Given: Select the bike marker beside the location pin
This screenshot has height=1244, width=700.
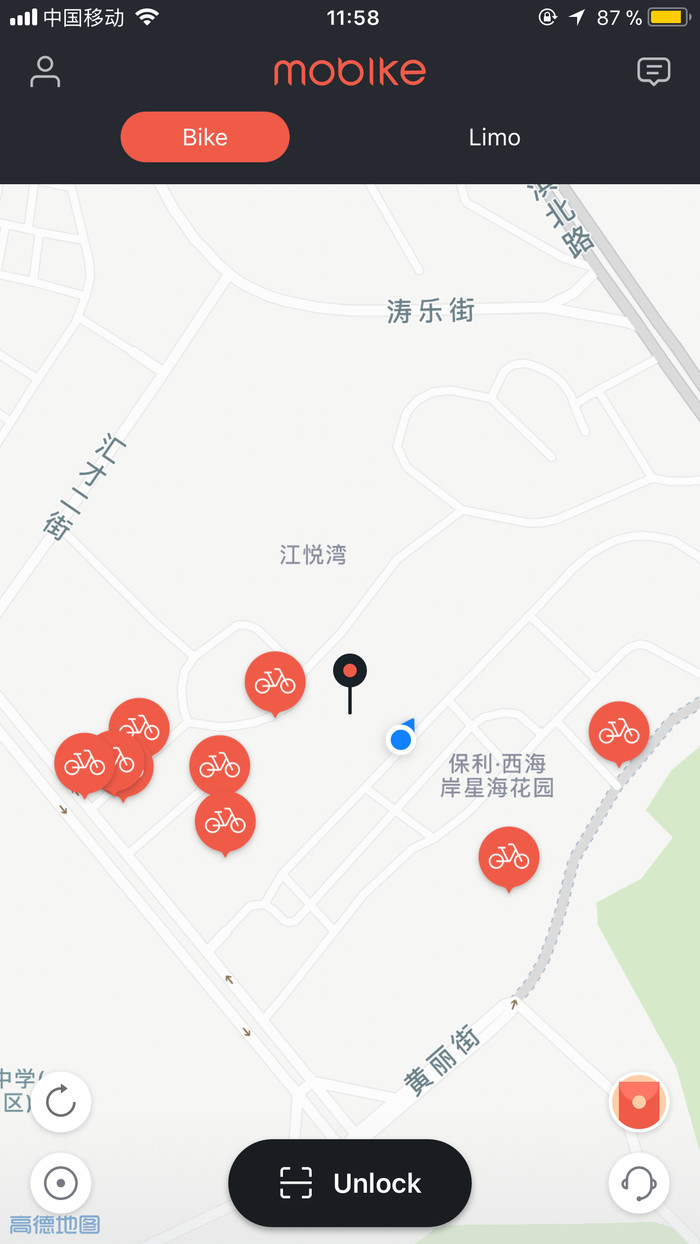Looking at the screenshot, I should coord(275,681).
